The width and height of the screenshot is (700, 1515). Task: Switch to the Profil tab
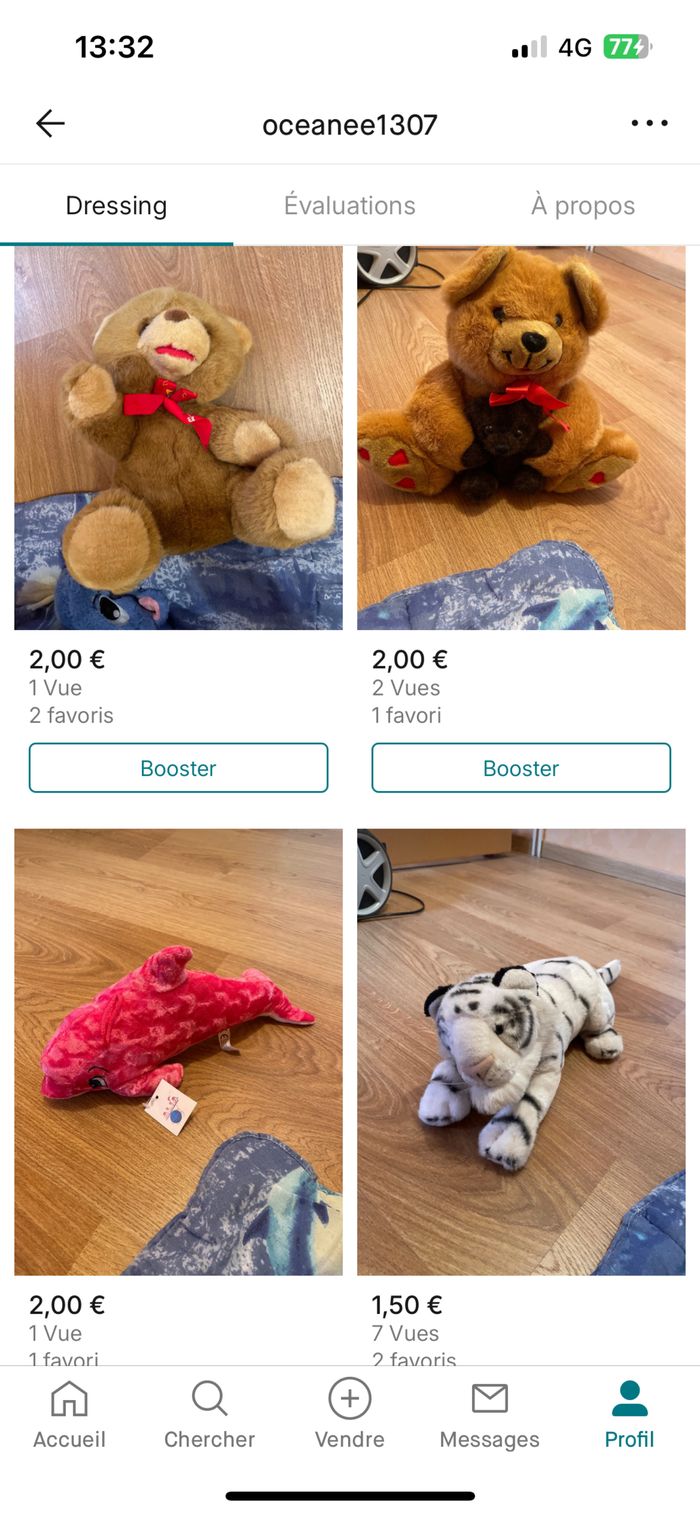pos(629,1414)
